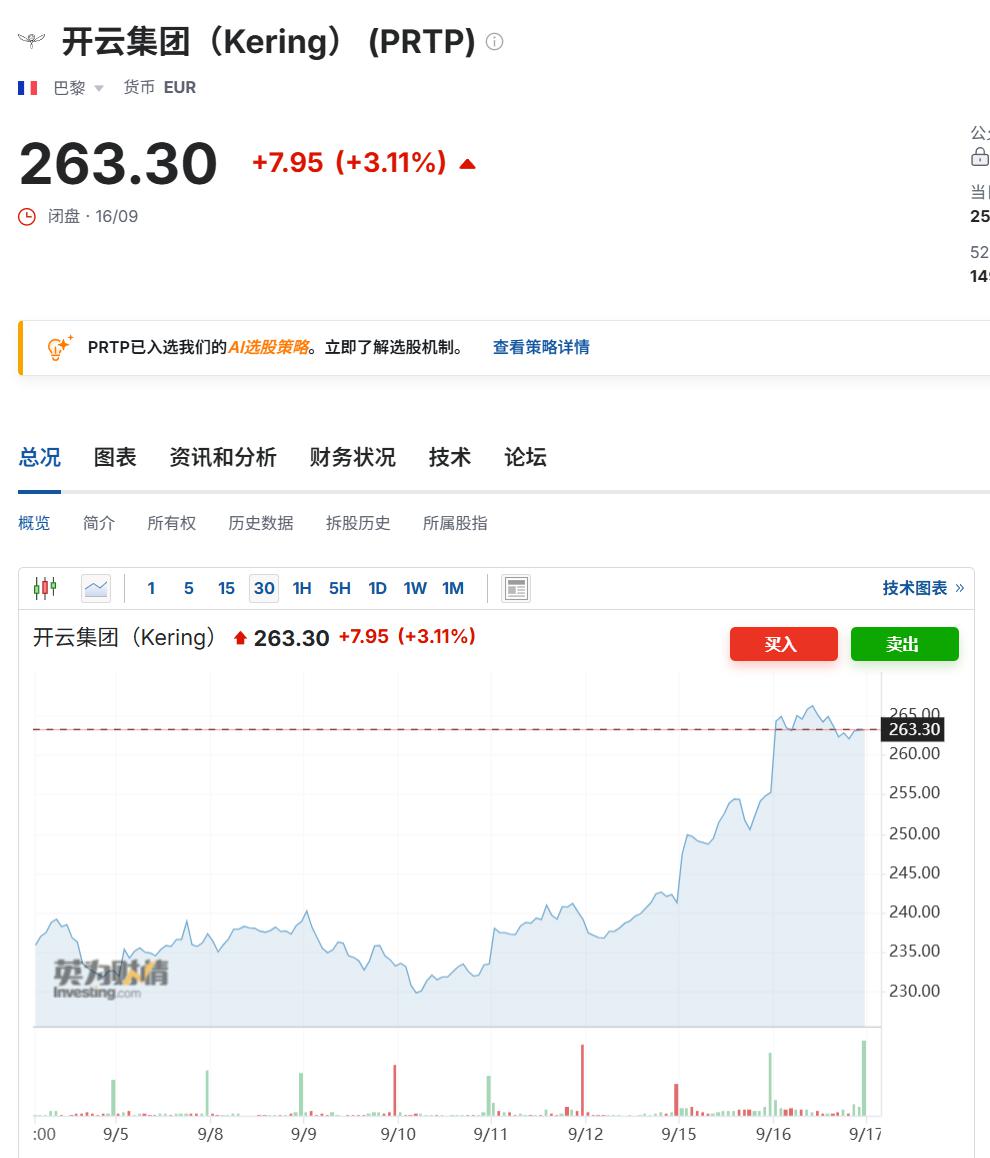The image size is (990, 1158).
Task: Switch to the 资讯和分析 tab
Action: pos(223,457)
